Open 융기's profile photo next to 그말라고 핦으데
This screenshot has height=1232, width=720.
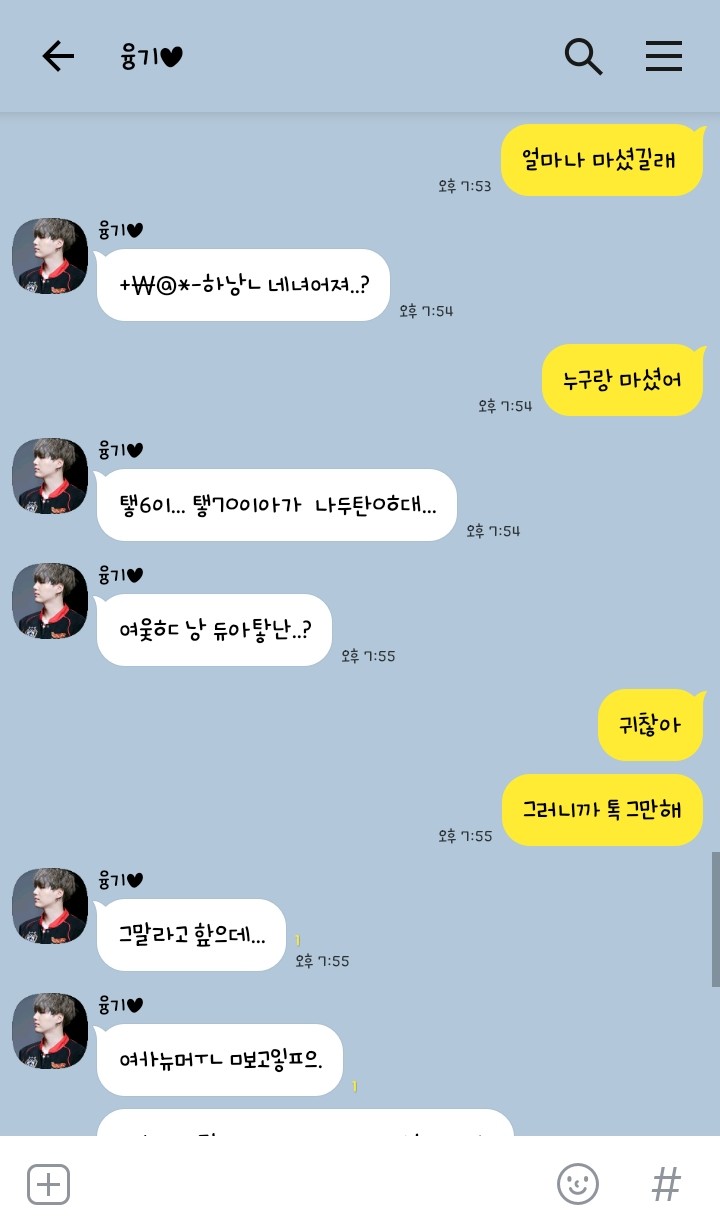50,906
